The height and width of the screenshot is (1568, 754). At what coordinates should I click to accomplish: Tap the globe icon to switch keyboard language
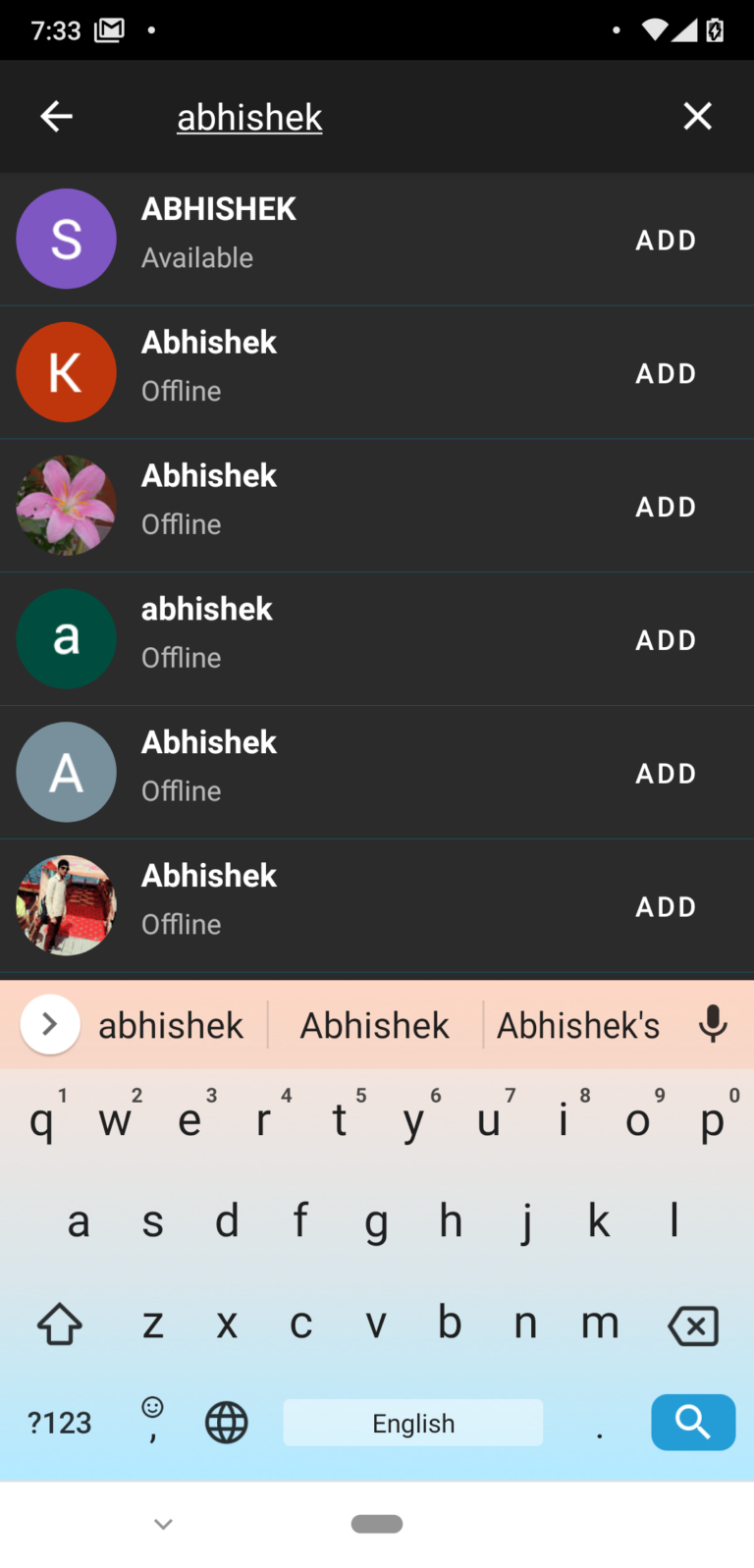click(x=226, y=1422)
